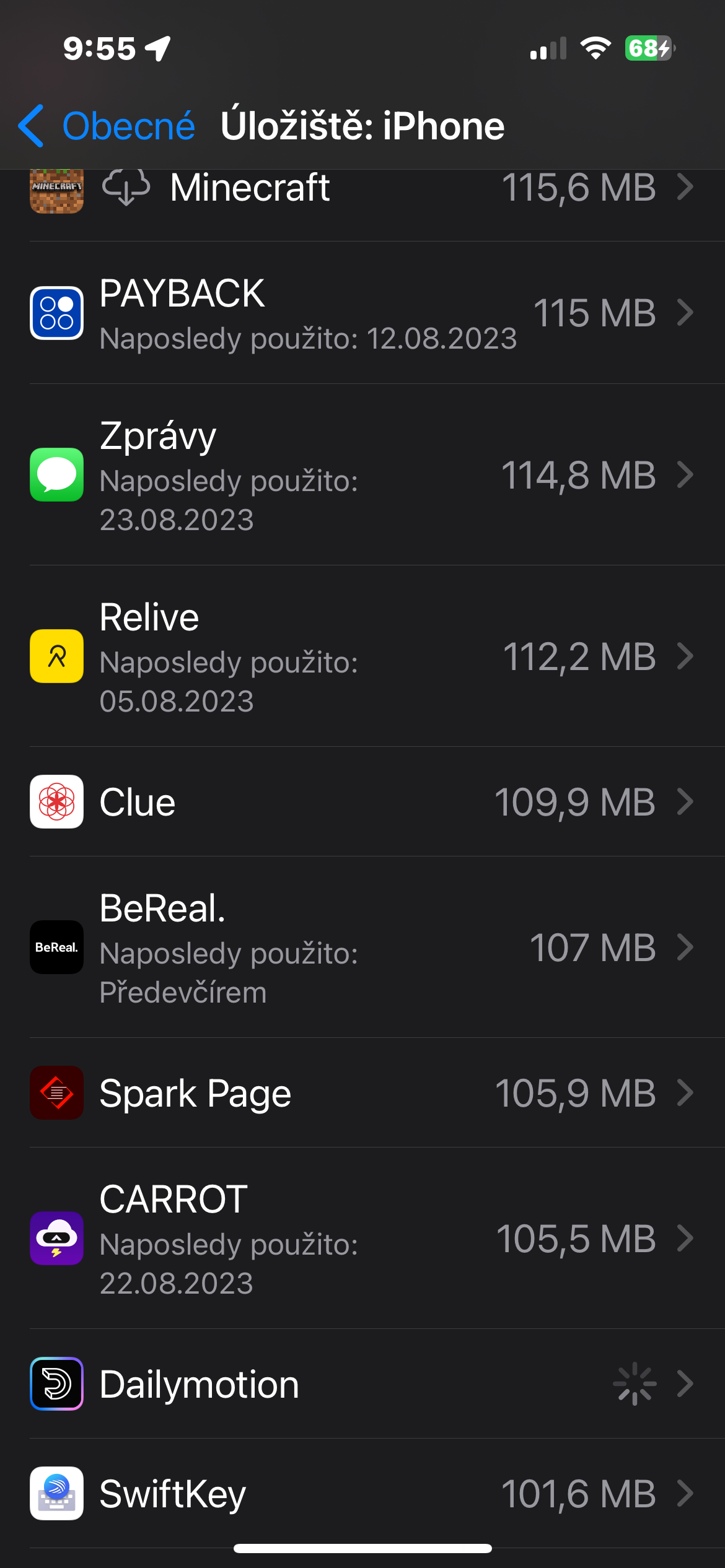Open BeReal. storage details

362,947
